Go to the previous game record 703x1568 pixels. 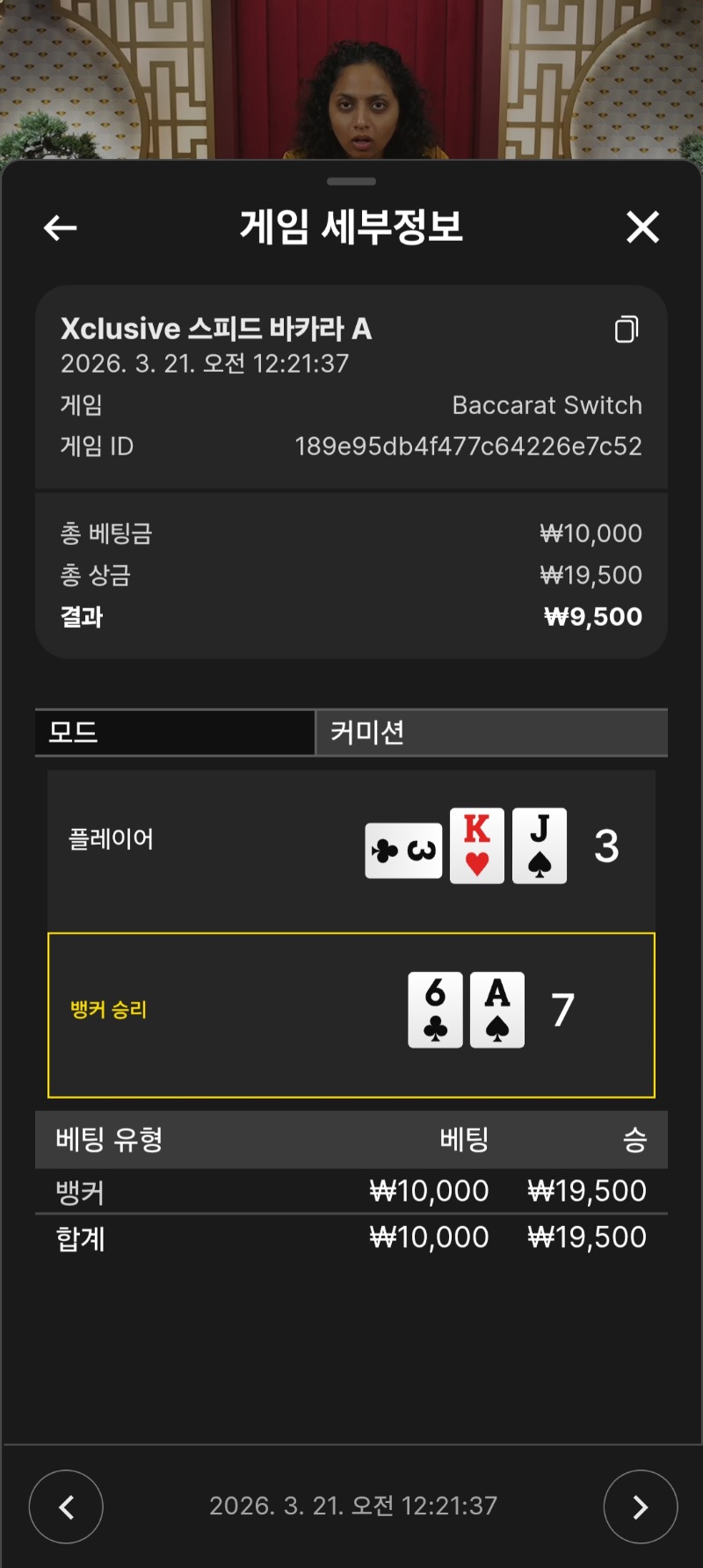tap(66, 1506)
